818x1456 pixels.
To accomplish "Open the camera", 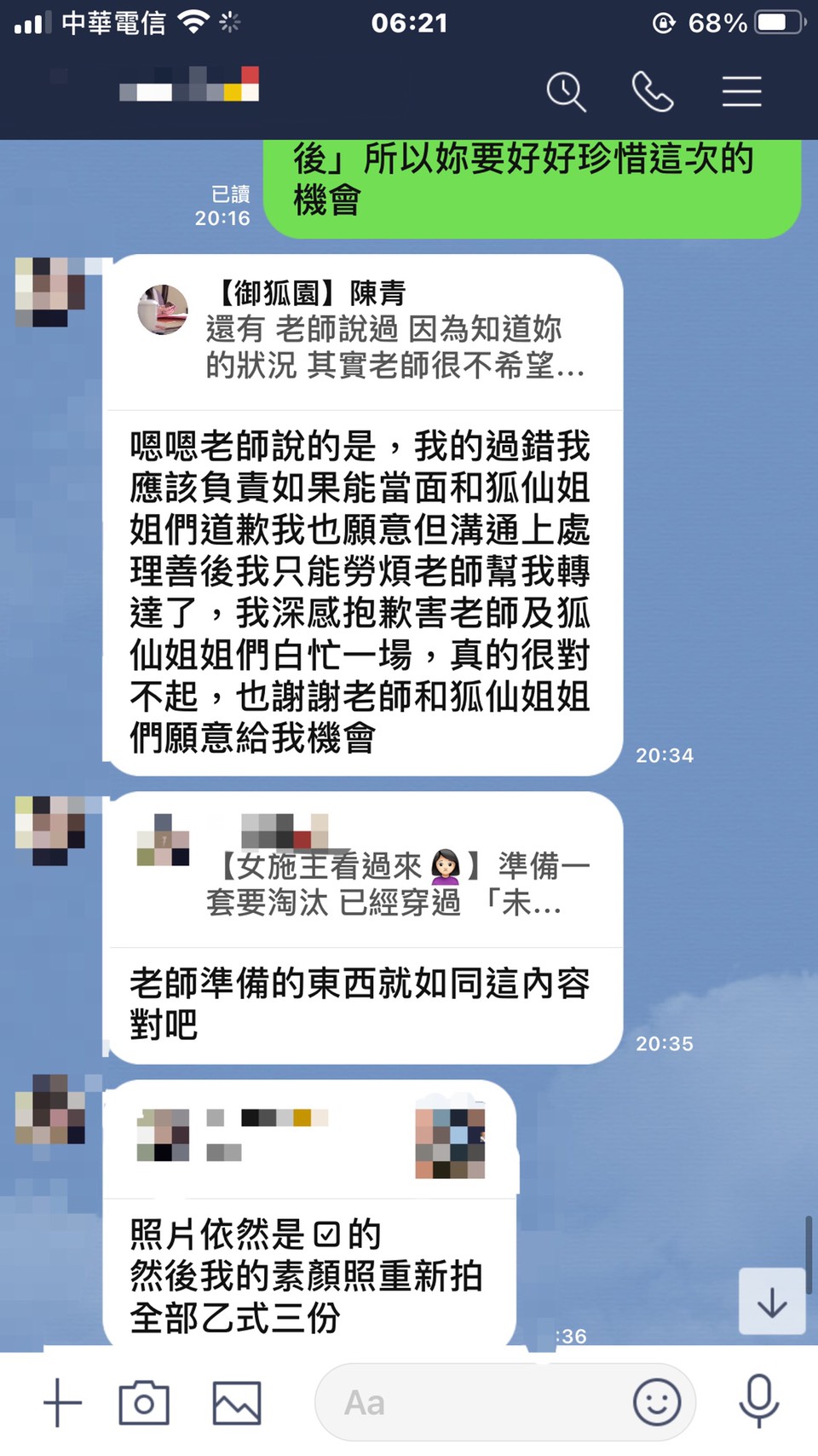I will coord(144,1402).
